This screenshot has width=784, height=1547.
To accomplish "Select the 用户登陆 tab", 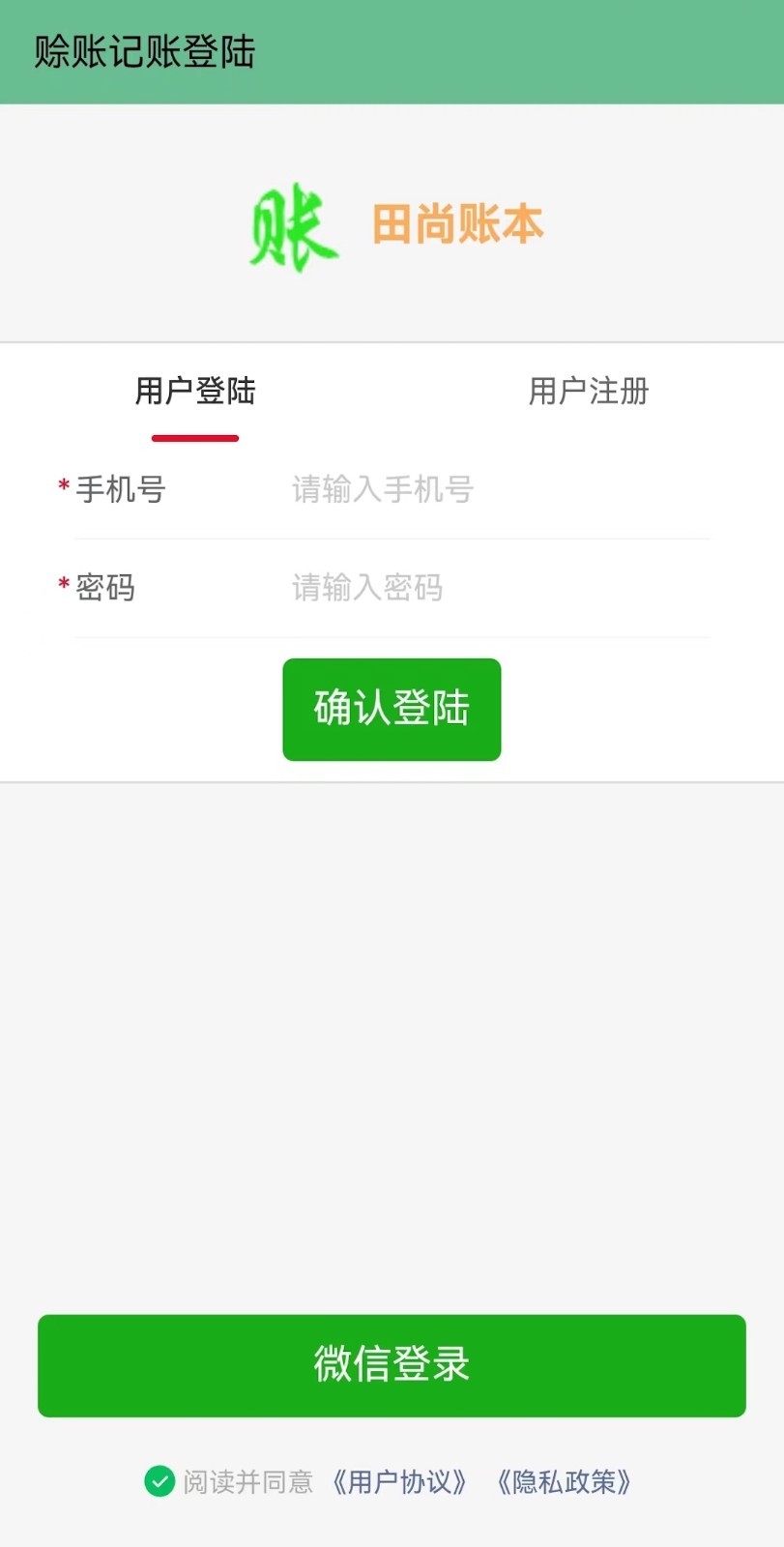I will [195, 392].
